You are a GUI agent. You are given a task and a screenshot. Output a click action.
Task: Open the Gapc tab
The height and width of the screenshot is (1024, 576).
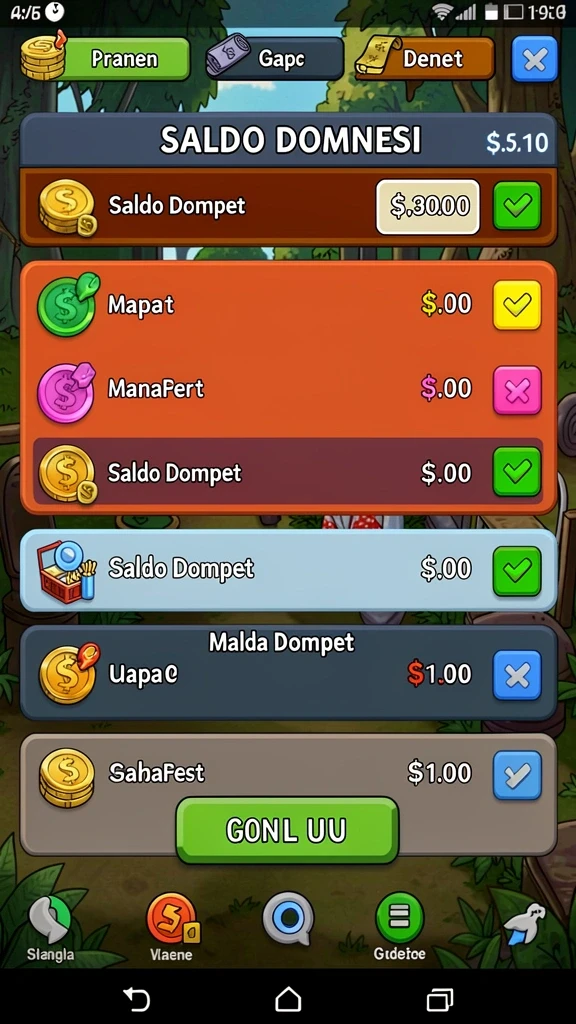click(275, 59)
